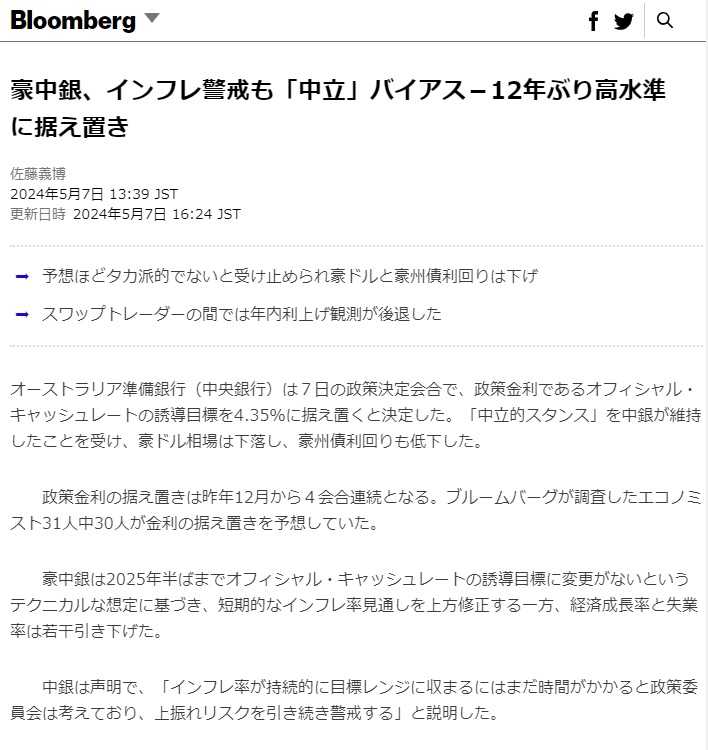Image resolution: width=708 pixels, height=750 pixels.
Task: Open author 佐藤義博's page
Action: [38, 173]
